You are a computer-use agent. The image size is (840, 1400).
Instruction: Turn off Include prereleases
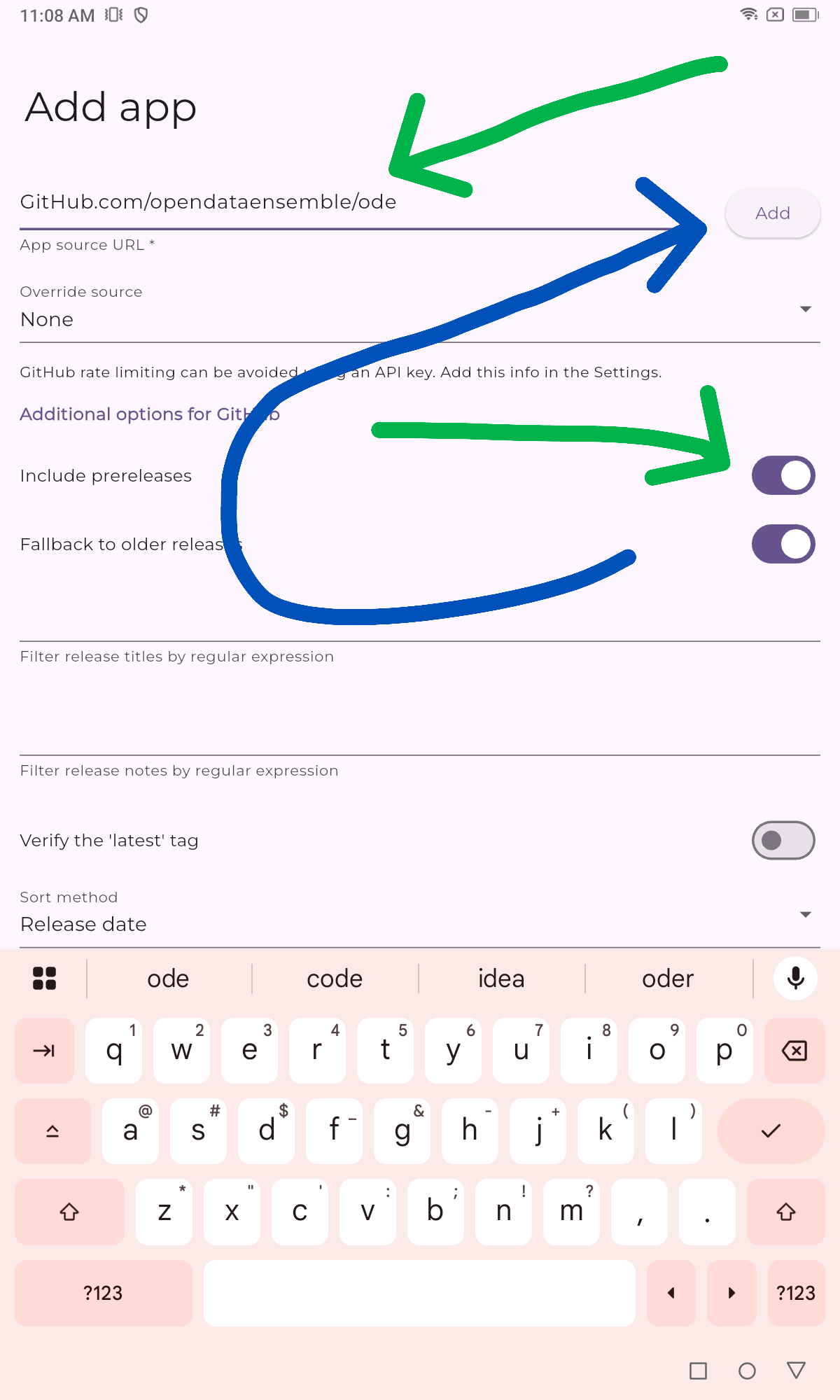click(x=783, y=475)
